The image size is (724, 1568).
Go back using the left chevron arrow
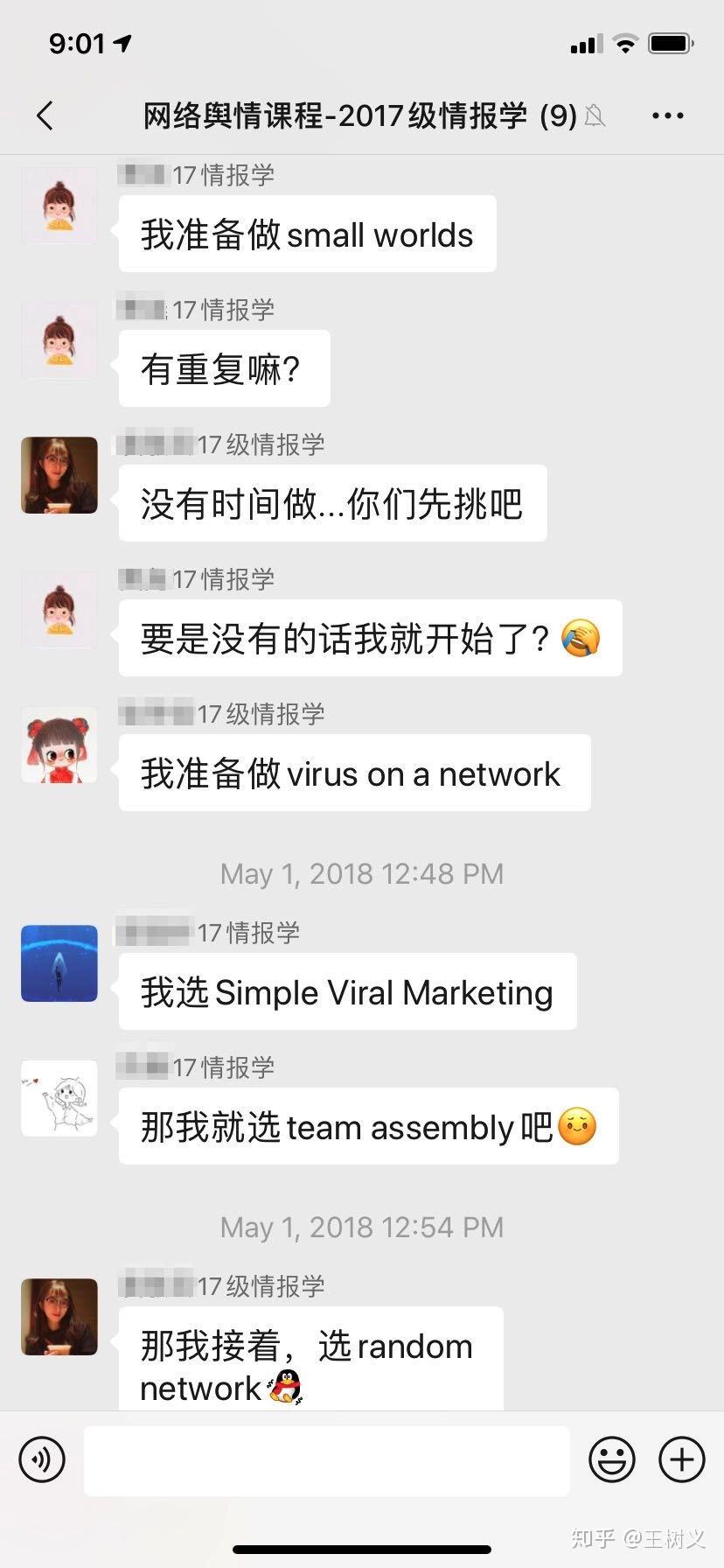coord(45,115)
